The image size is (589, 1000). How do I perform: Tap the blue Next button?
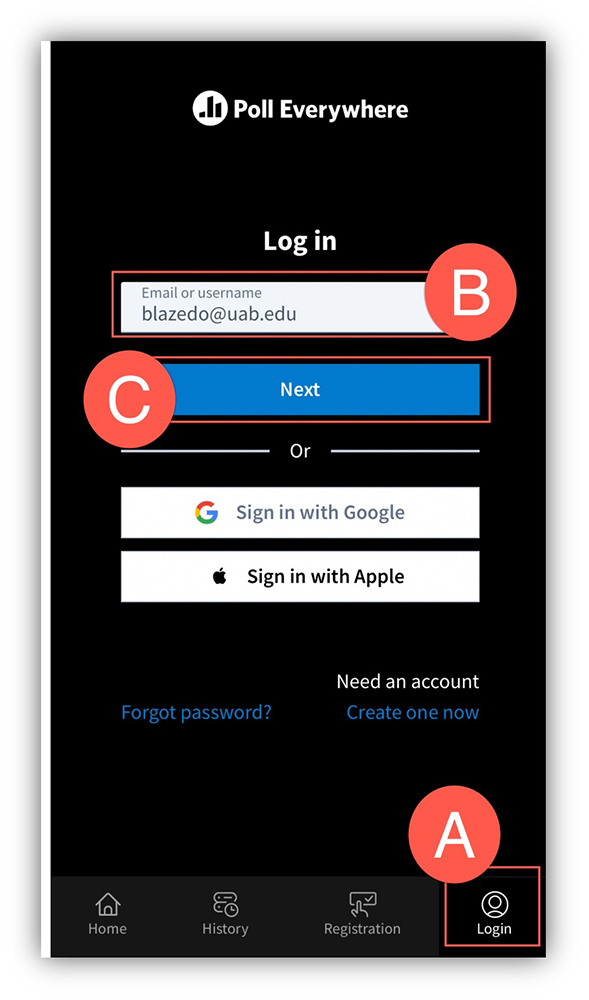pos(300,389)
